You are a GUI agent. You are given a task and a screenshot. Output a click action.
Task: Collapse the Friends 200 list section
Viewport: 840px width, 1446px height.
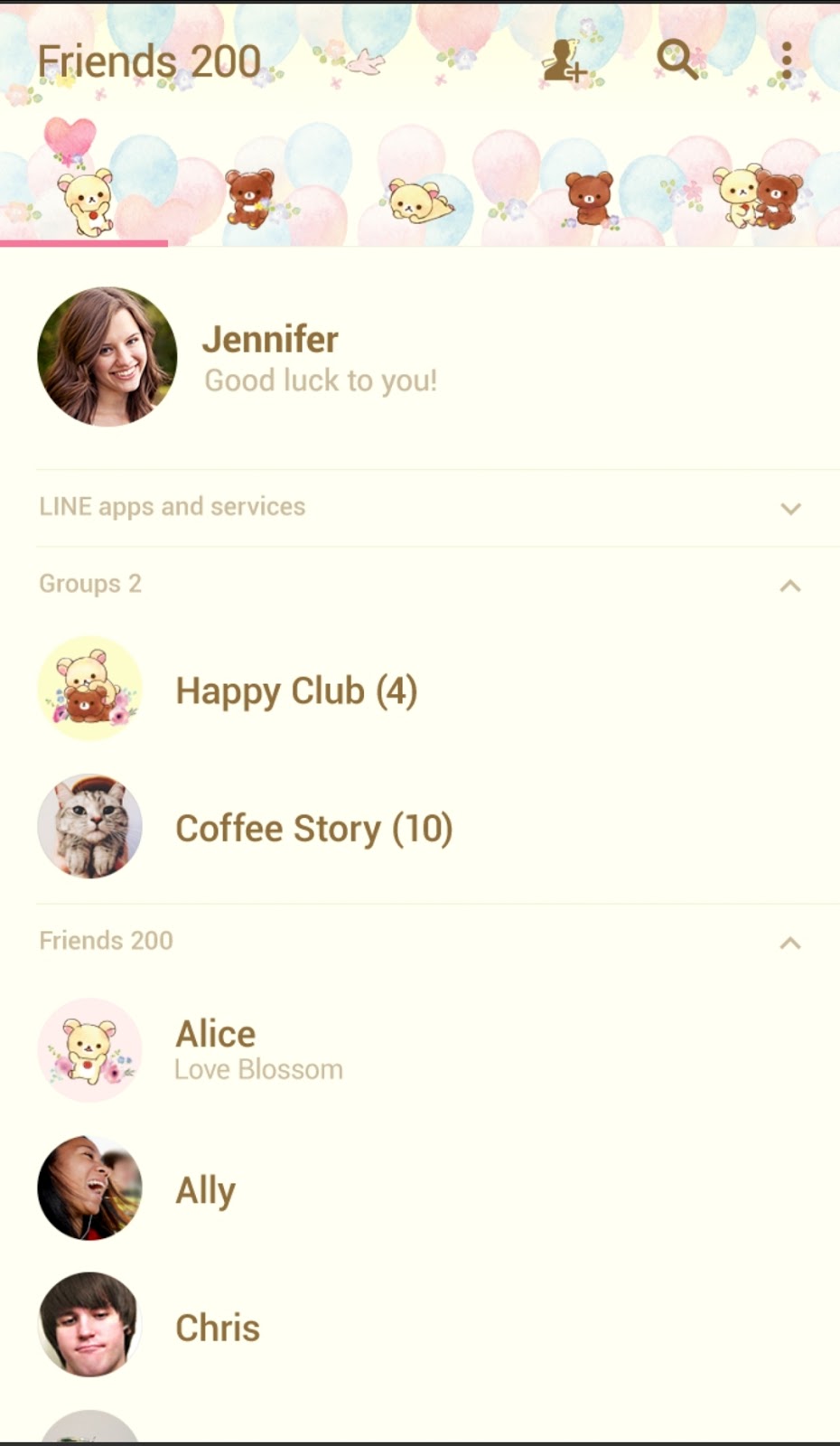point(789,943)
